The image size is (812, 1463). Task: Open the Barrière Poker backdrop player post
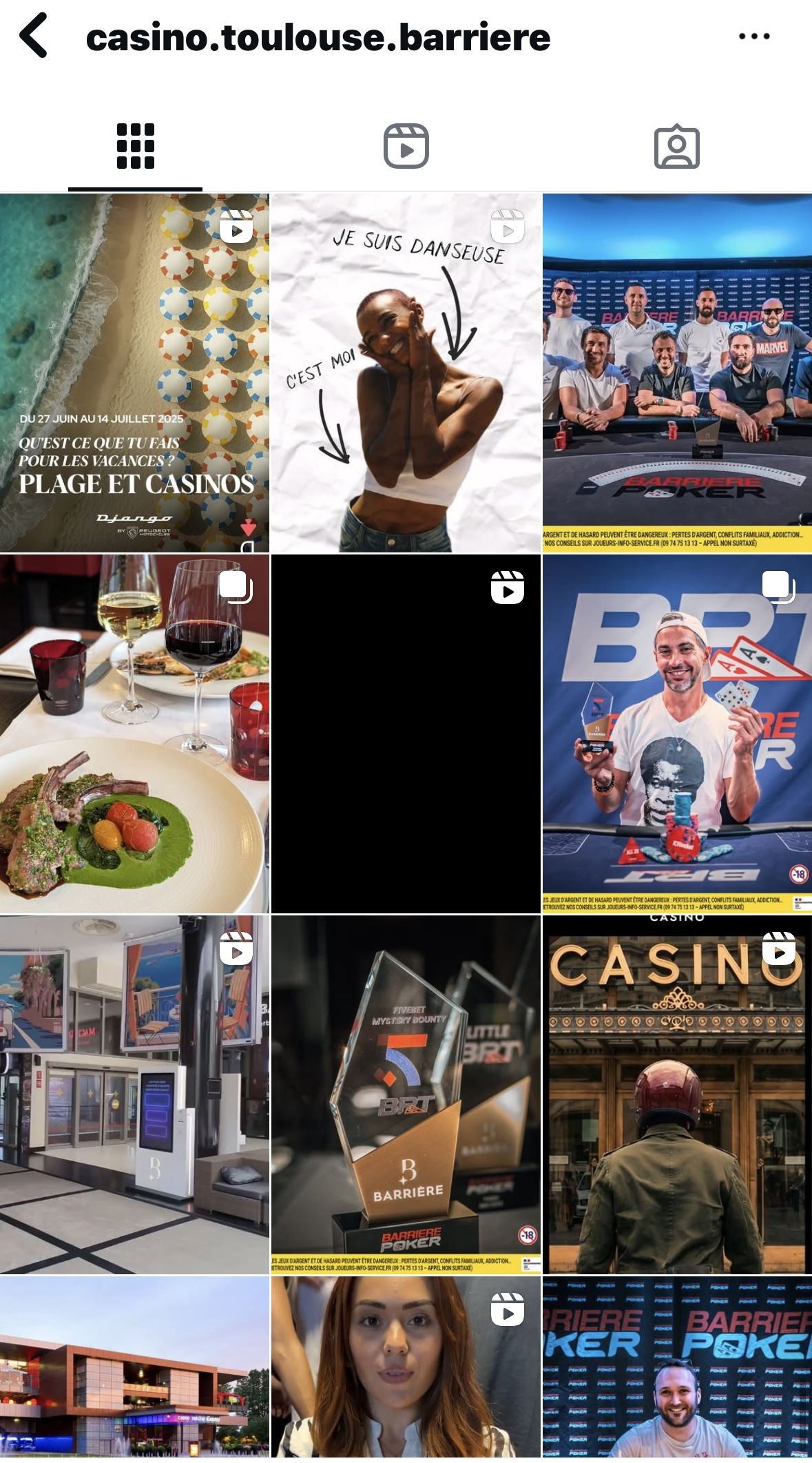(677, 1369)
